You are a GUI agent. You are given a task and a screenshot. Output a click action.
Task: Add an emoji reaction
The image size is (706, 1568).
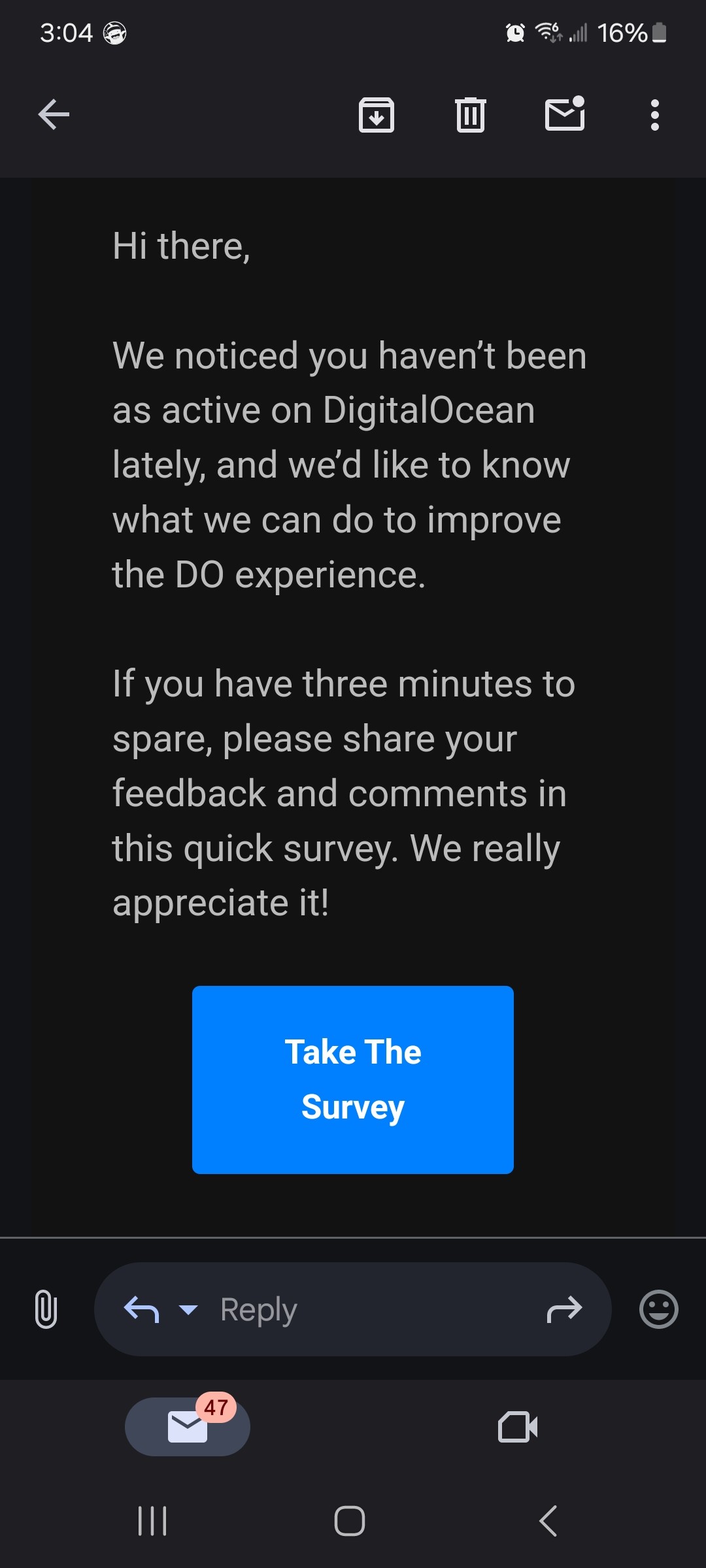point(658,1309)
